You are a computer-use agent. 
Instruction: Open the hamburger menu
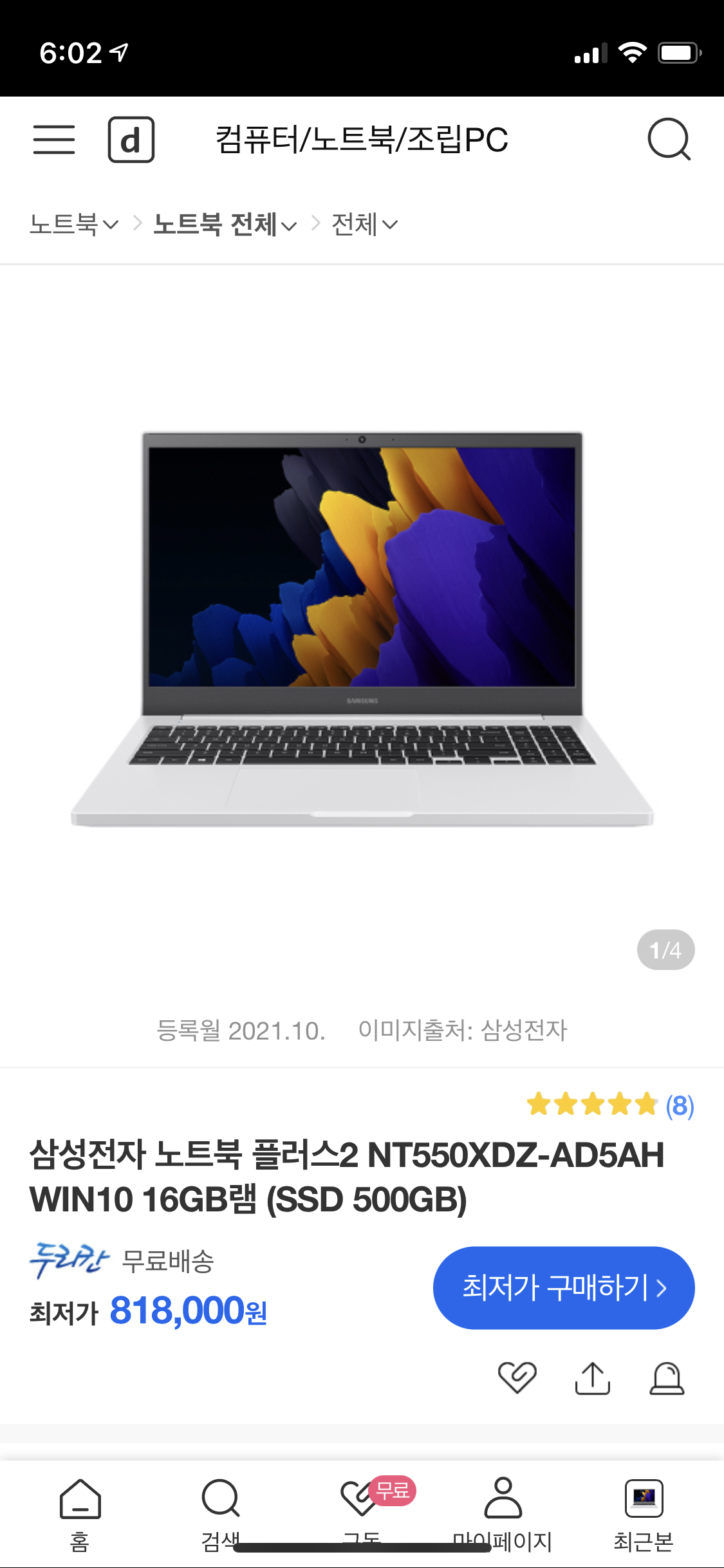pos(54,140)
